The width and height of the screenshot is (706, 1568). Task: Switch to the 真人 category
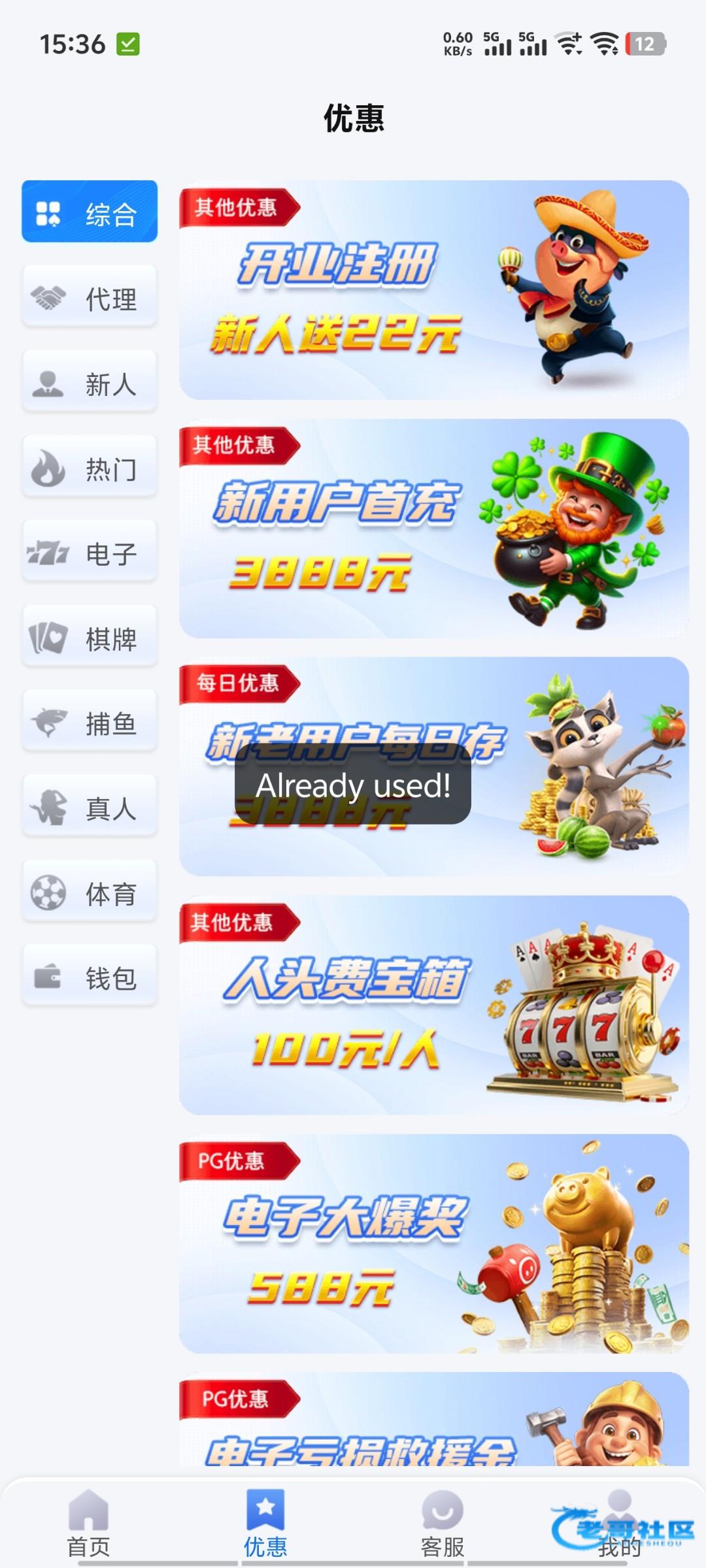(90, 807)
